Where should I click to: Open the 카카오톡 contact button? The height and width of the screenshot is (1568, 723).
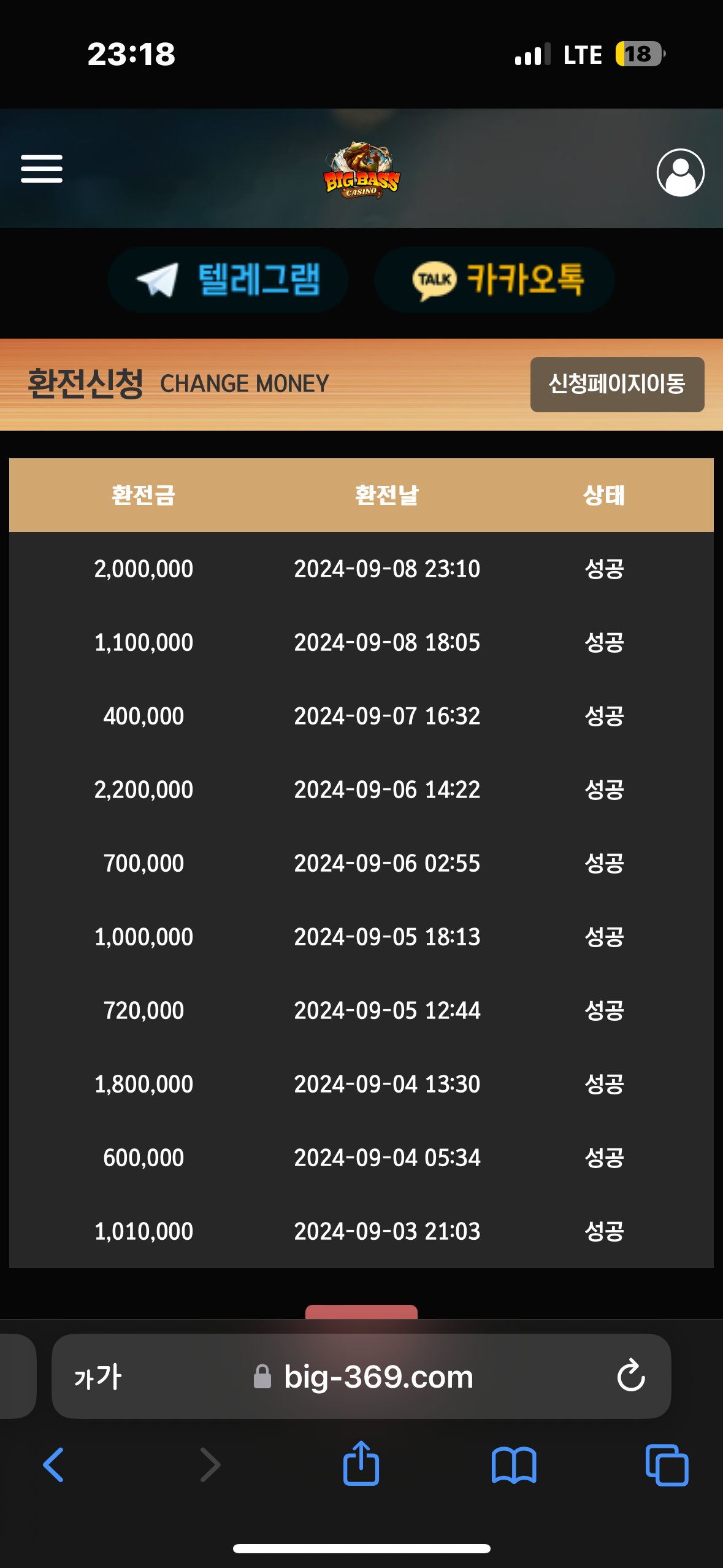[494, 280]
